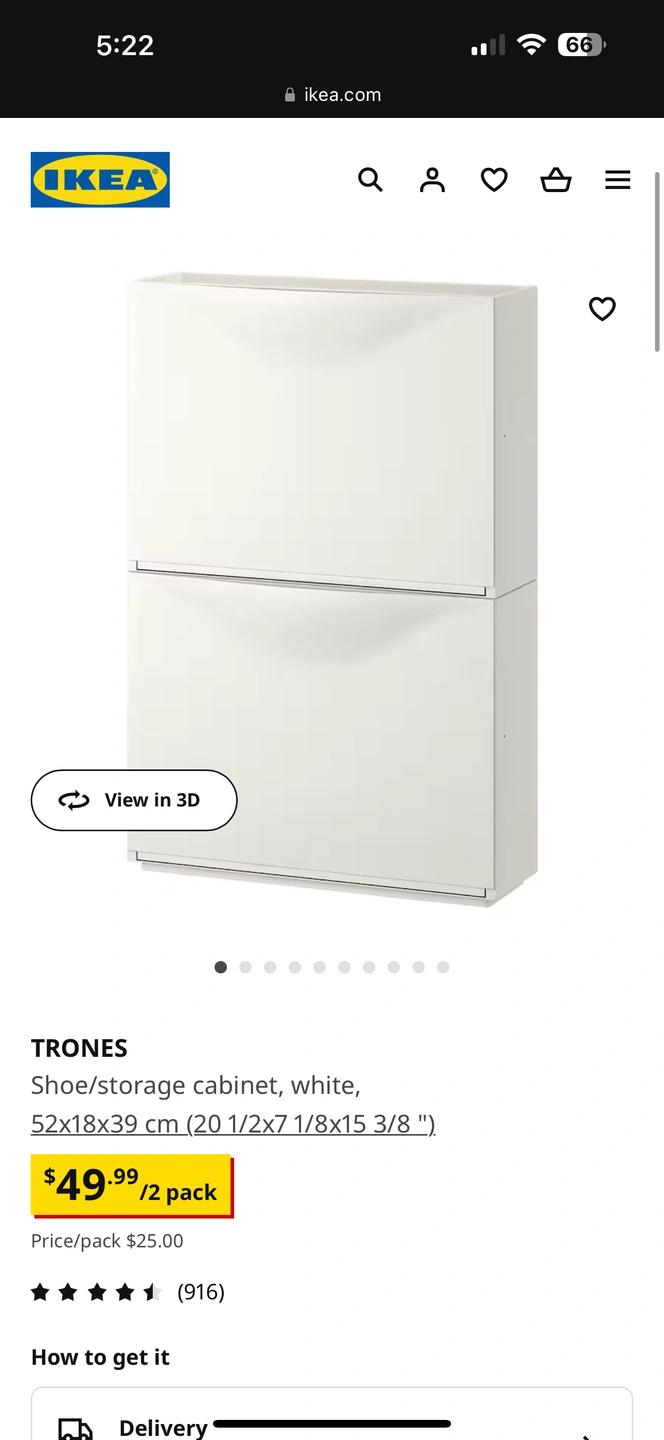Open the account profile icon
664x1440 pixels.
pos(432,180)
